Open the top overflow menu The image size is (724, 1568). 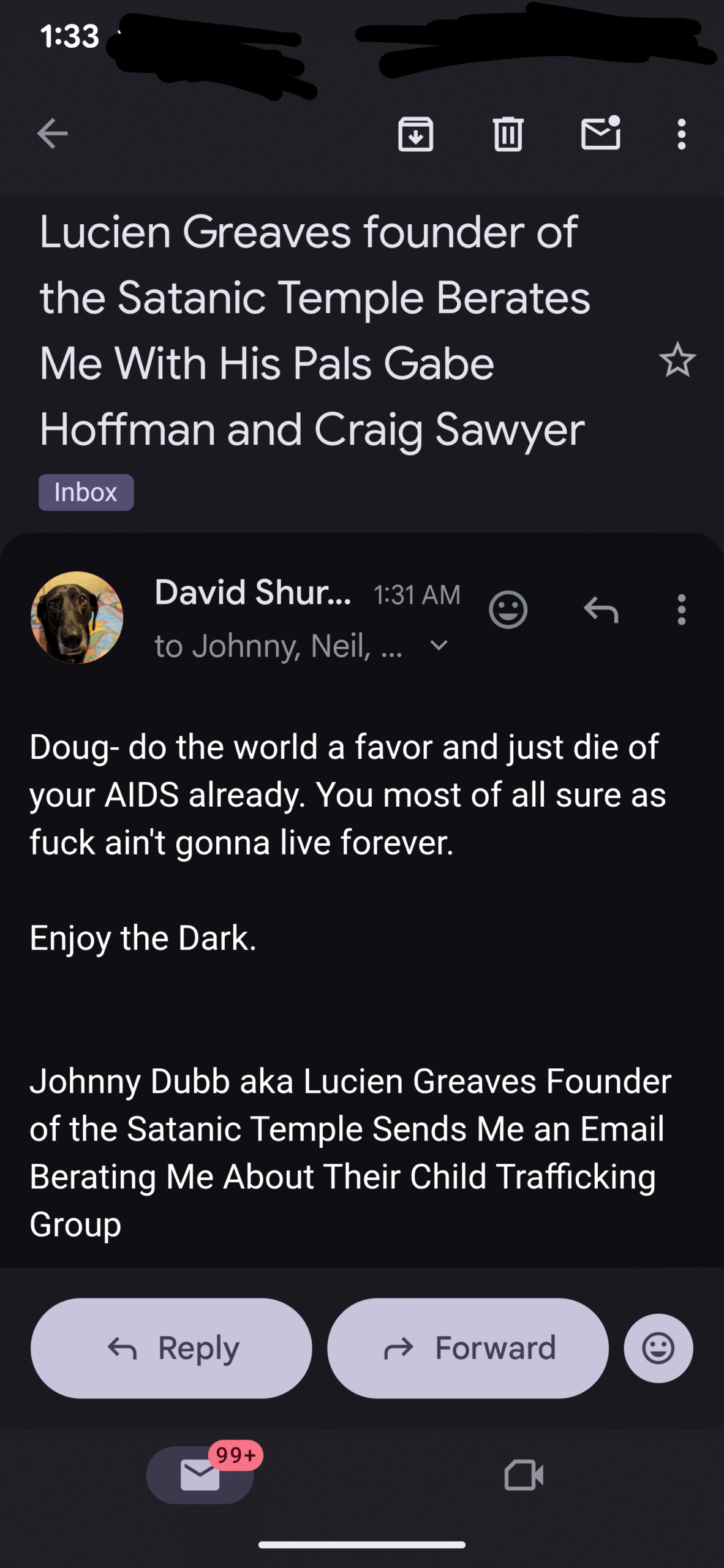681,134
